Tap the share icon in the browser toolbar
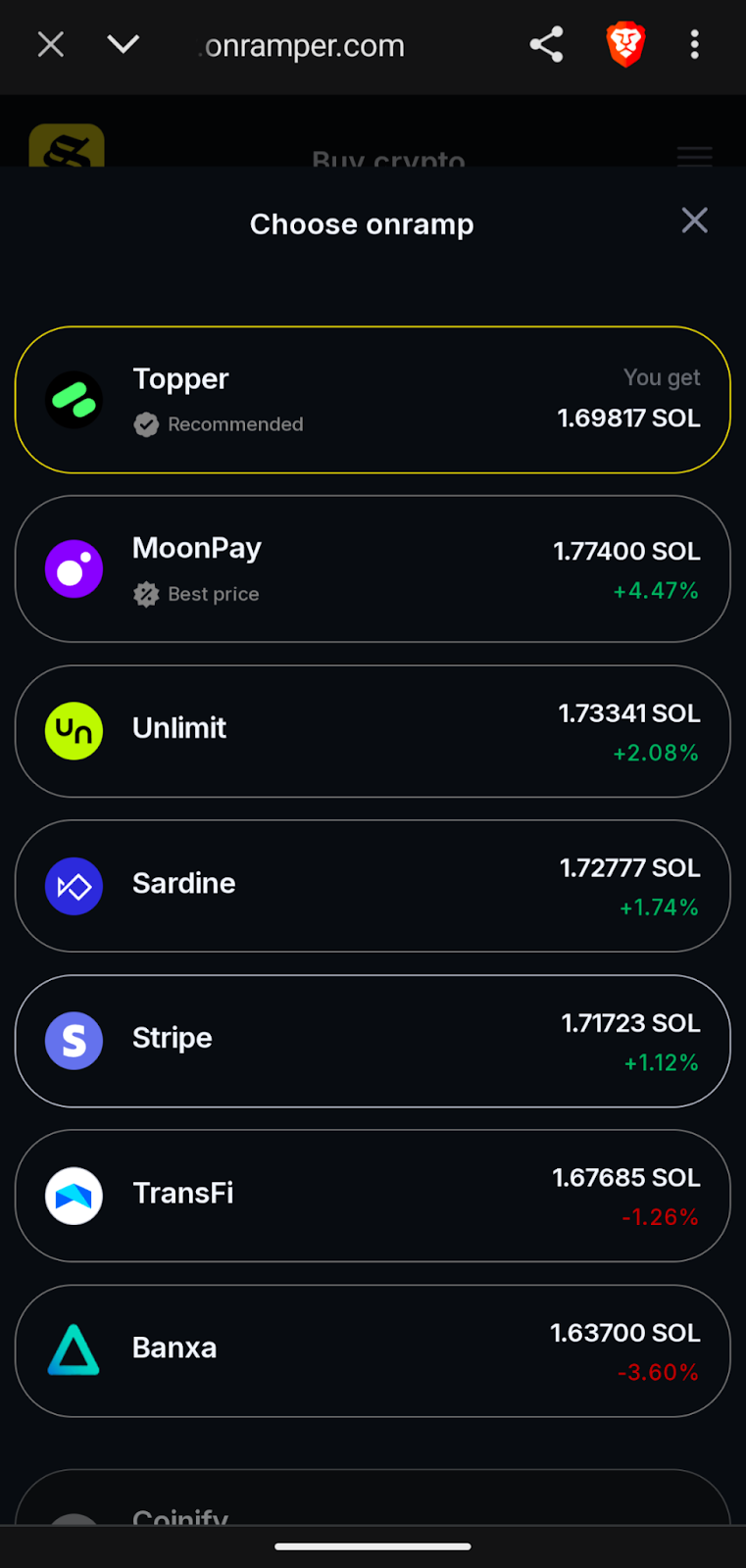This screenshot has height=1568, width=746. 546,44
